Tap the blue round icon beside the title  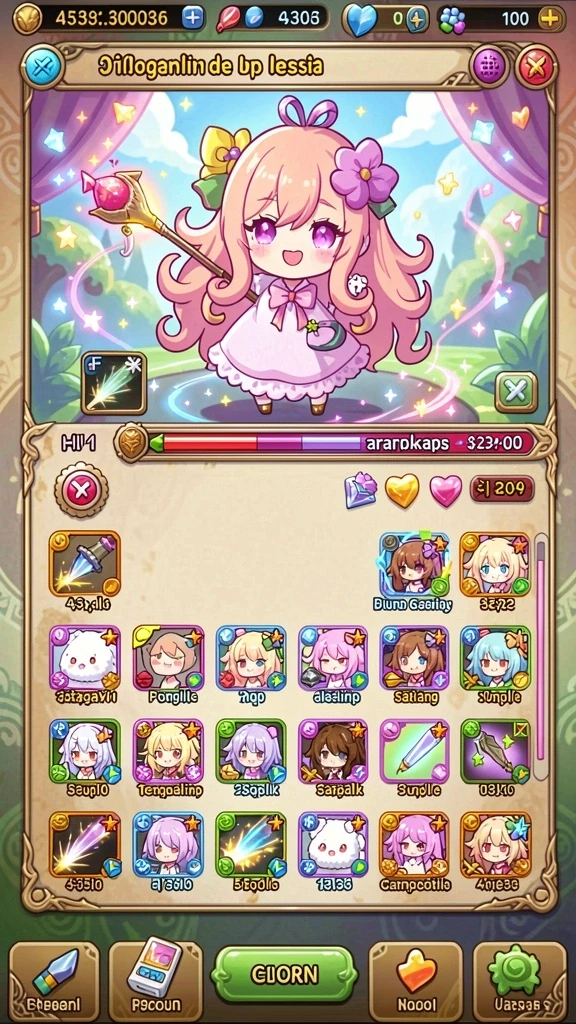(x=42, y=67)
